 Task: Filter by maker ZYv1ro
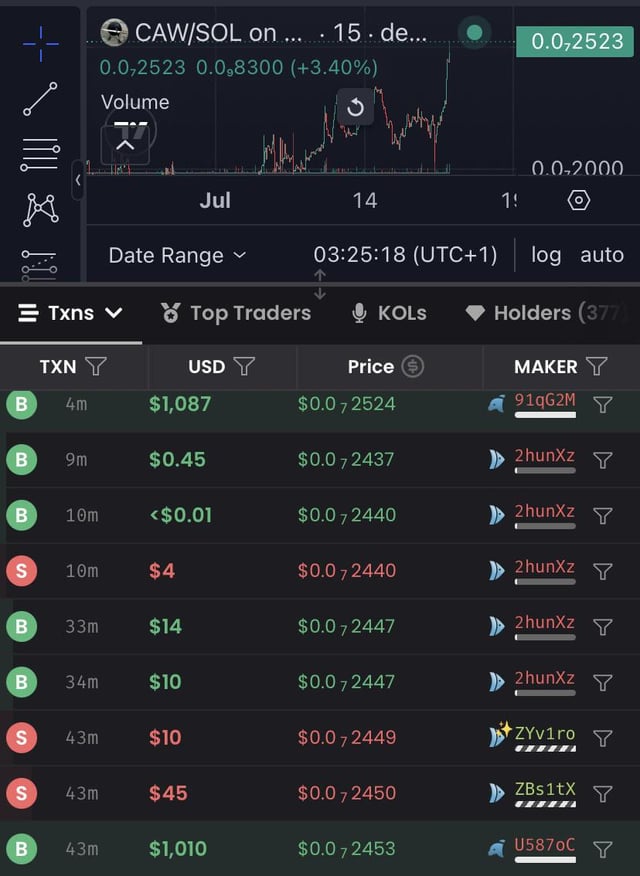tap(603, 738)
